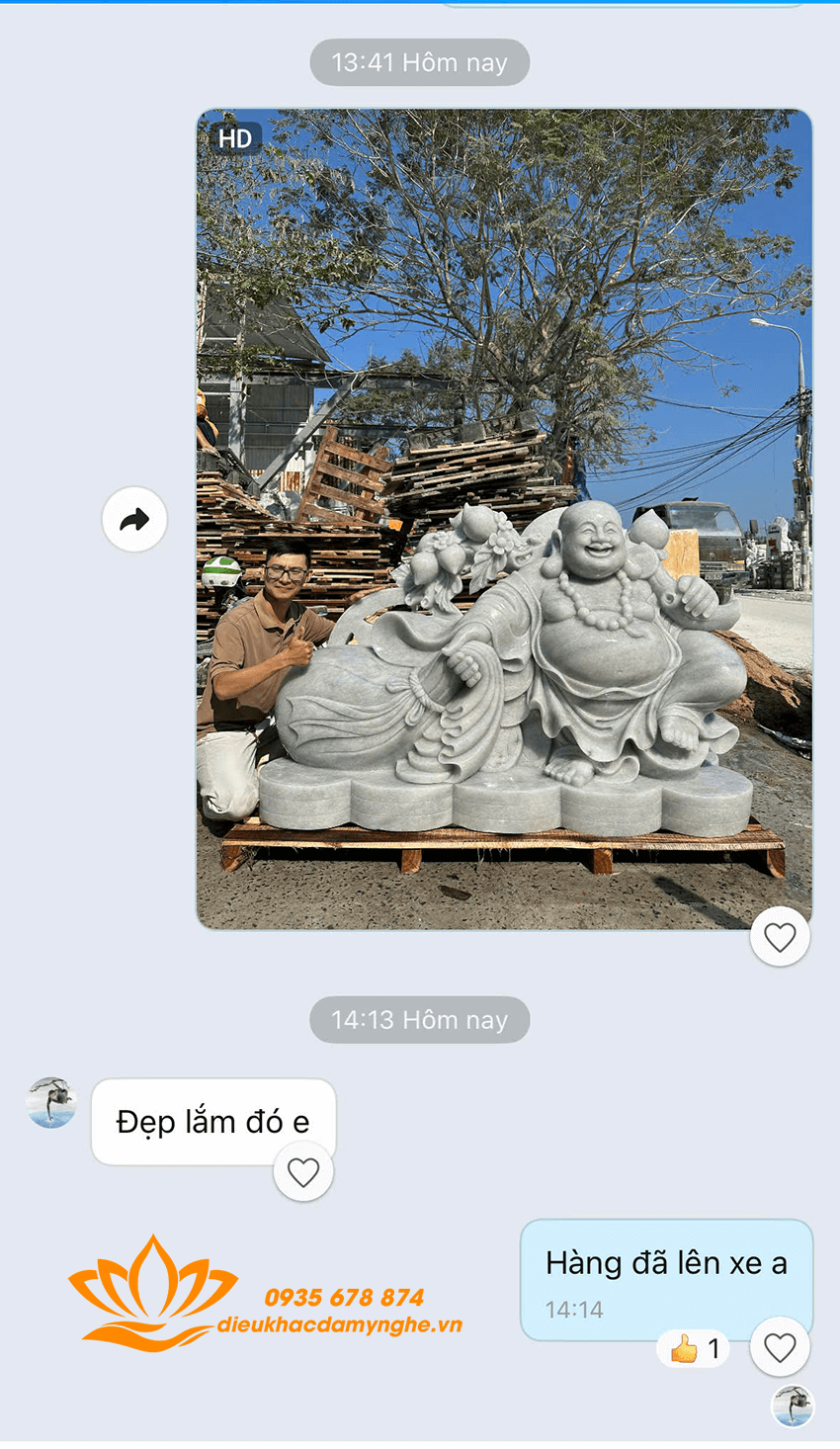React with heart to "Đẹp lắm đó e"
The image size is (840, 1449).
click(x=302, y=1172)
